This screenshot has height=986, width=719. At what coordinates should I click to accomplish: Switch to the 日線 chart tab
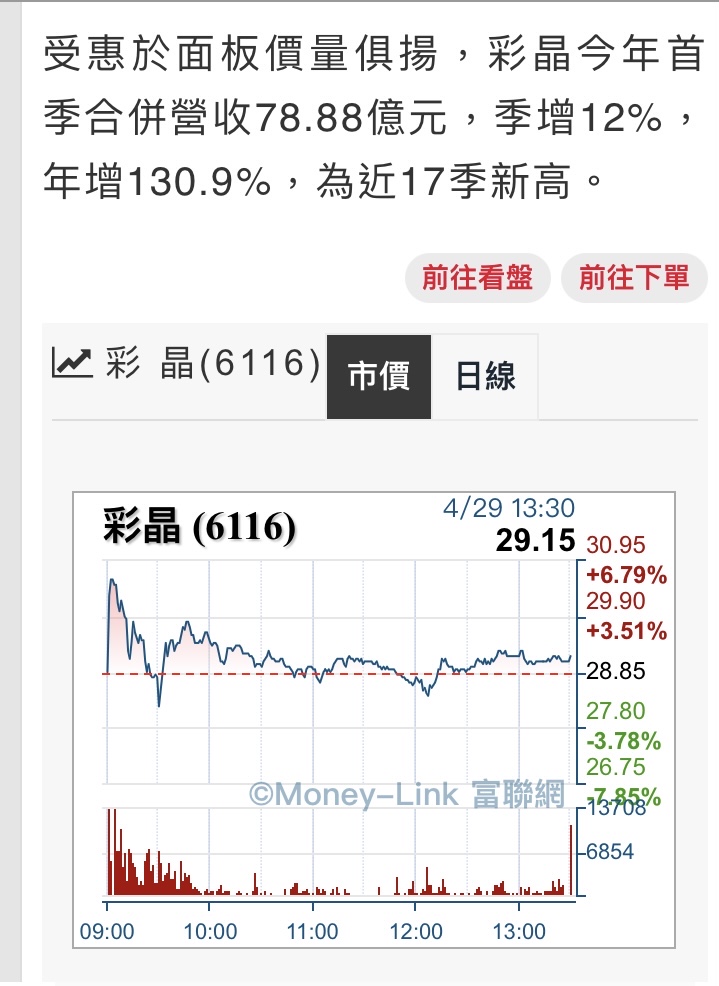tap(486, 377)
